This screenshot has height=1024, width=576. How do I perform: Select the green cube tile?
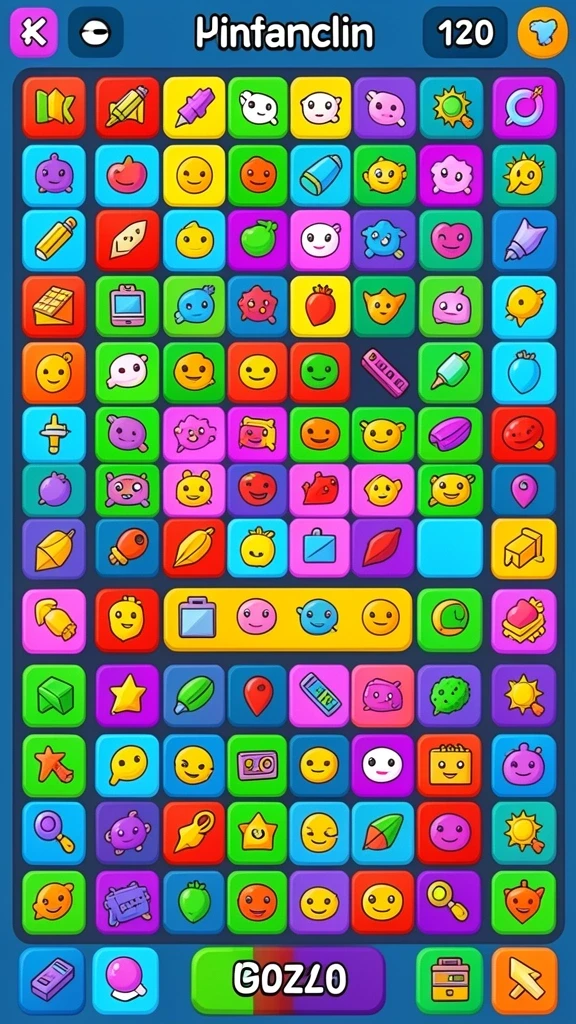pos(54,696)
